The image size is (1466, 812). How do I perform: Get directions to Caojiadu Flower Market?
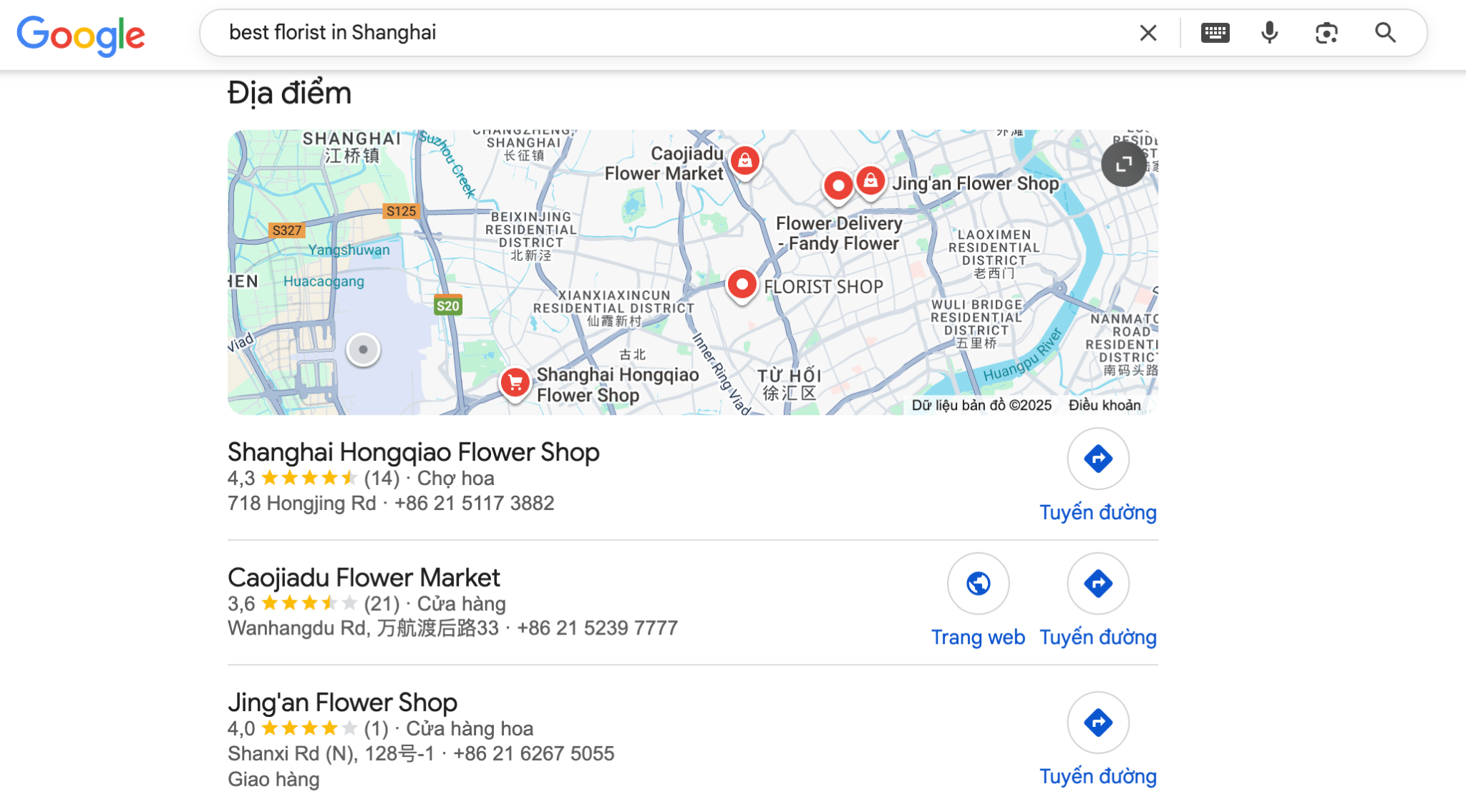(x=1098, y=600)
